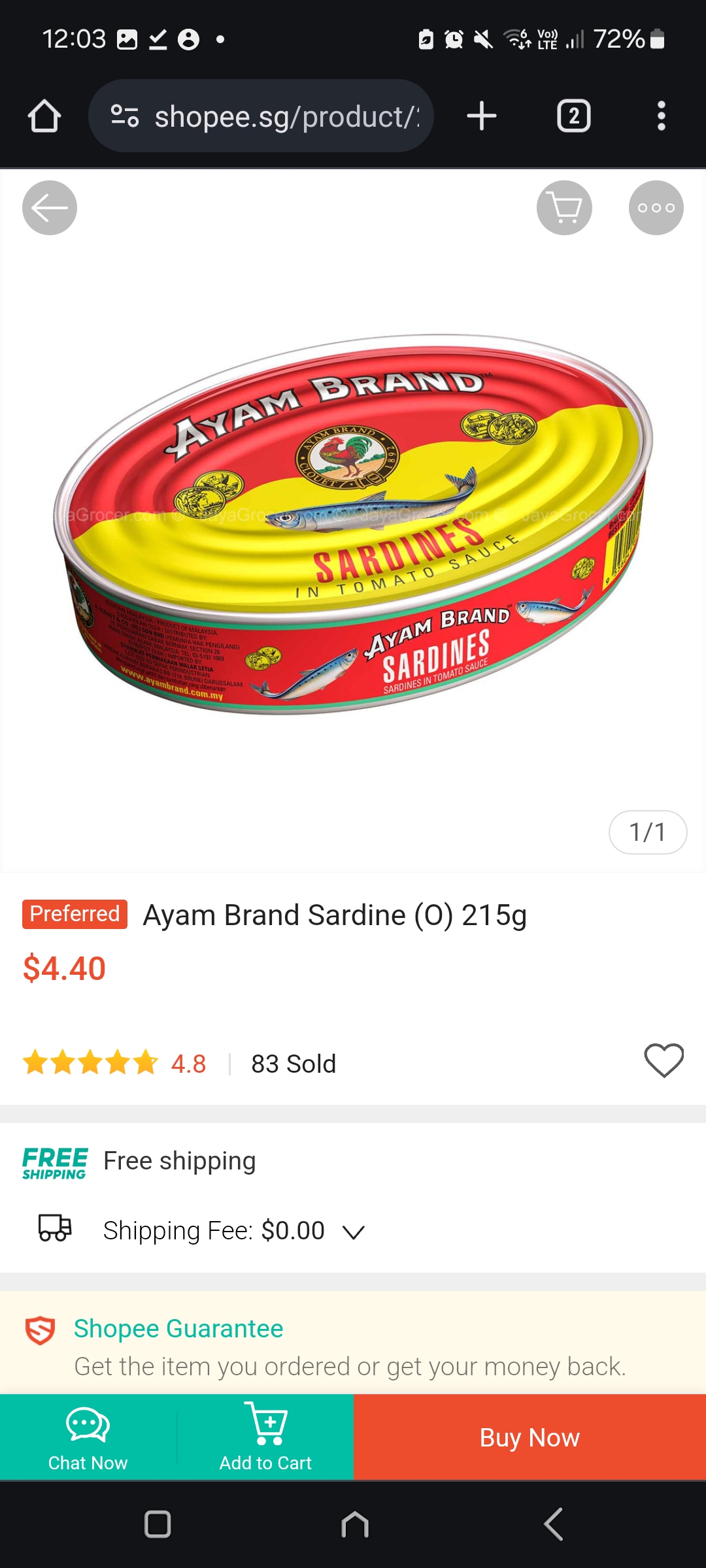Tap Buy Now

click(529, 1437)
